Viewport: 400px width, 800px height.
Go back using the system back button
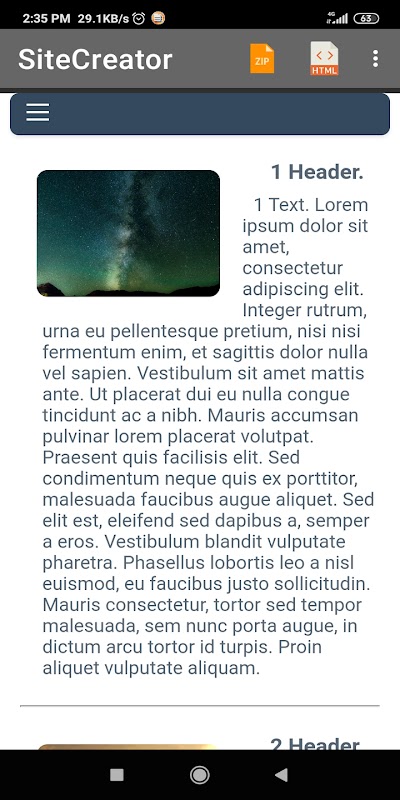click(x=281, y=775)
